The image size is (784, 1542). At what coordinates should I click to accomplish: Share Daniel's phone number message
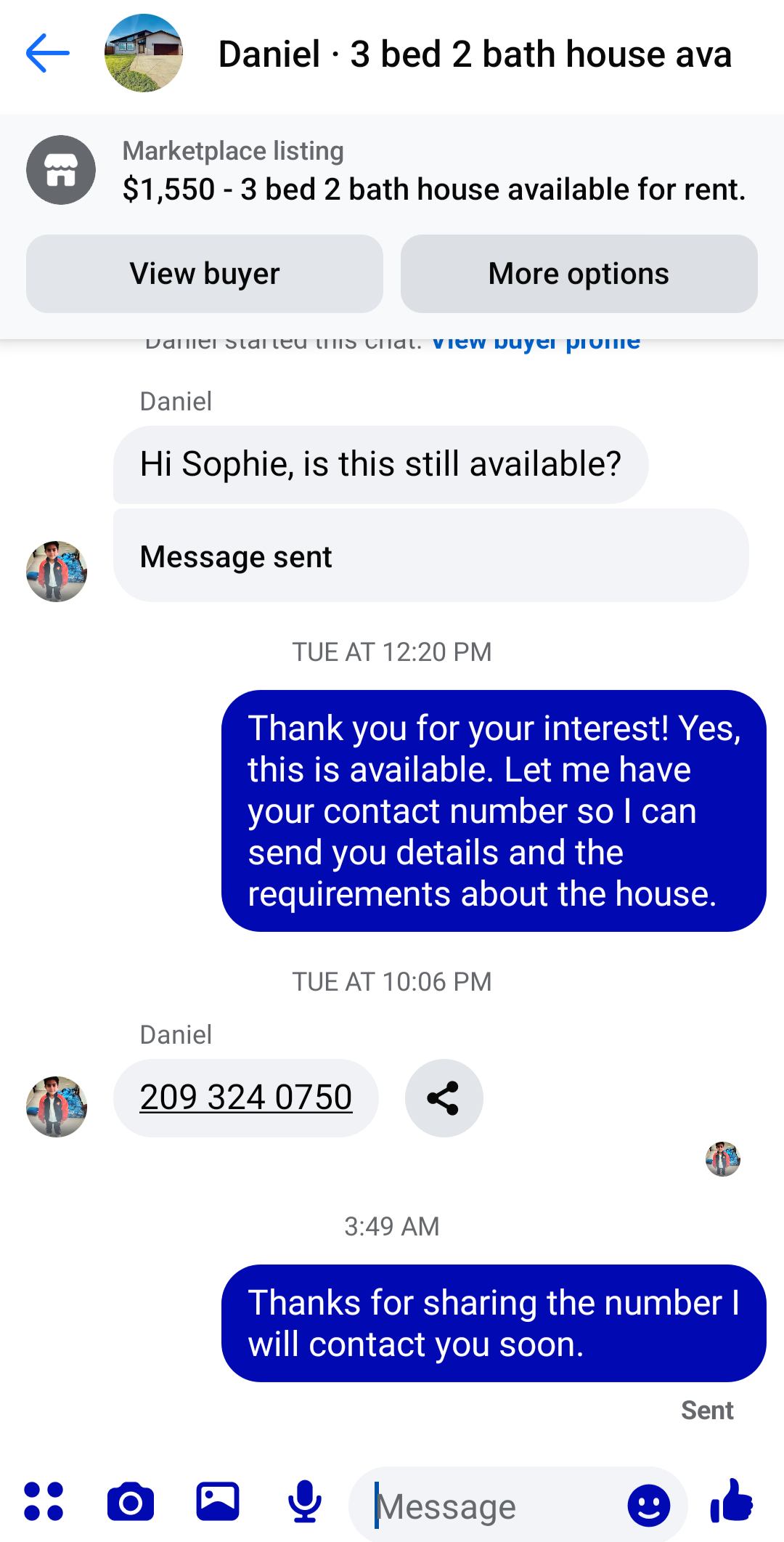click(444, 1097)
